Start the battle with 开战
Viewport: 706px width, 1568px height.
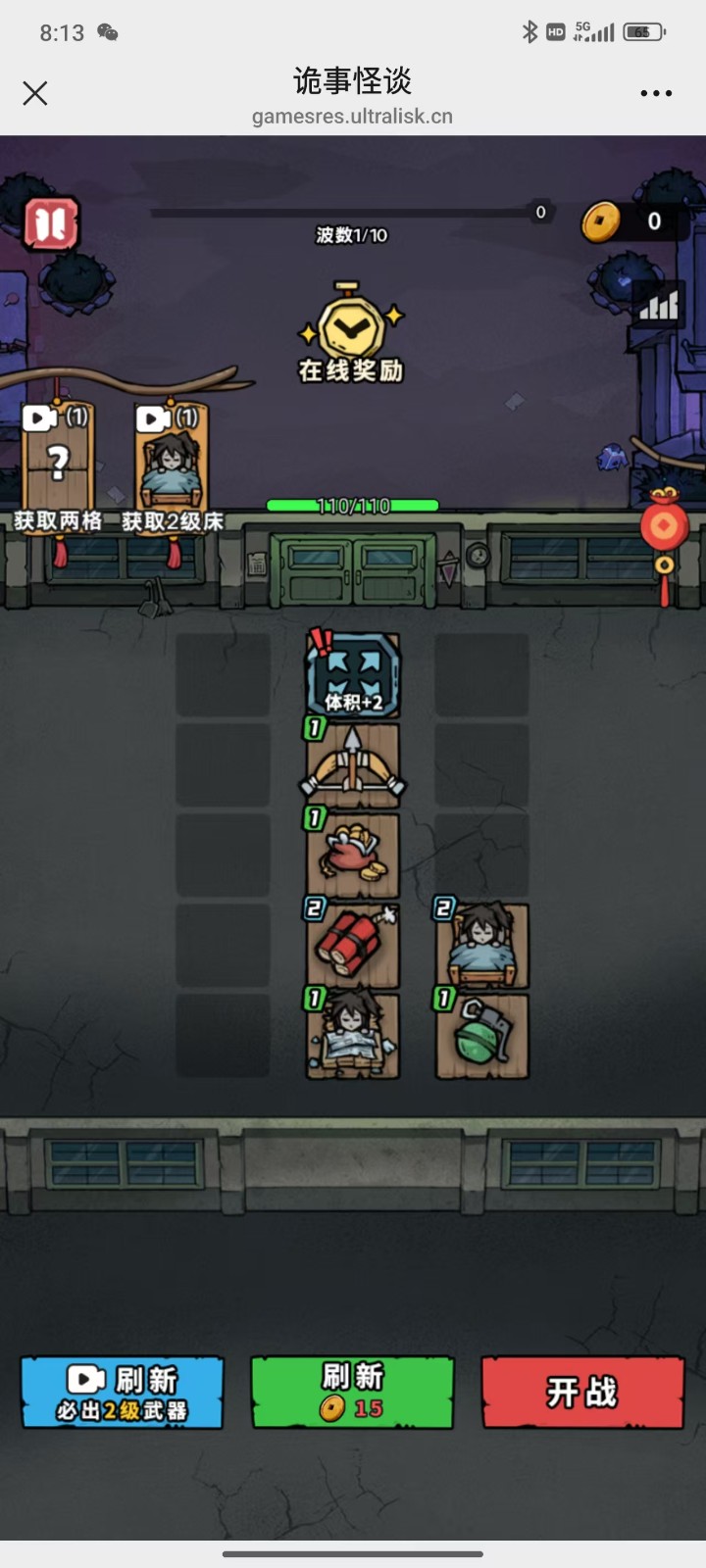tap(582, 1393)
